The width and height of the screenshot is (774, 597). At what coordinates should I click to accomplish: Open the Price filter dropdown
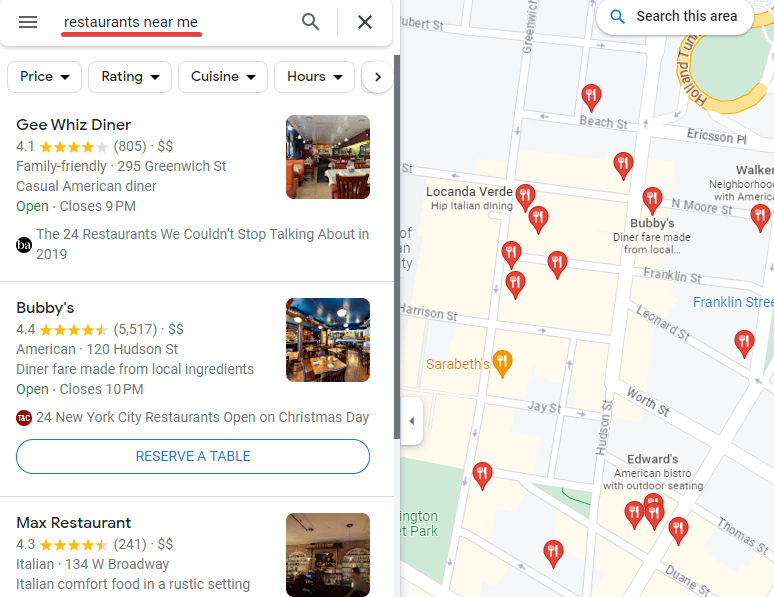[44, 77]
